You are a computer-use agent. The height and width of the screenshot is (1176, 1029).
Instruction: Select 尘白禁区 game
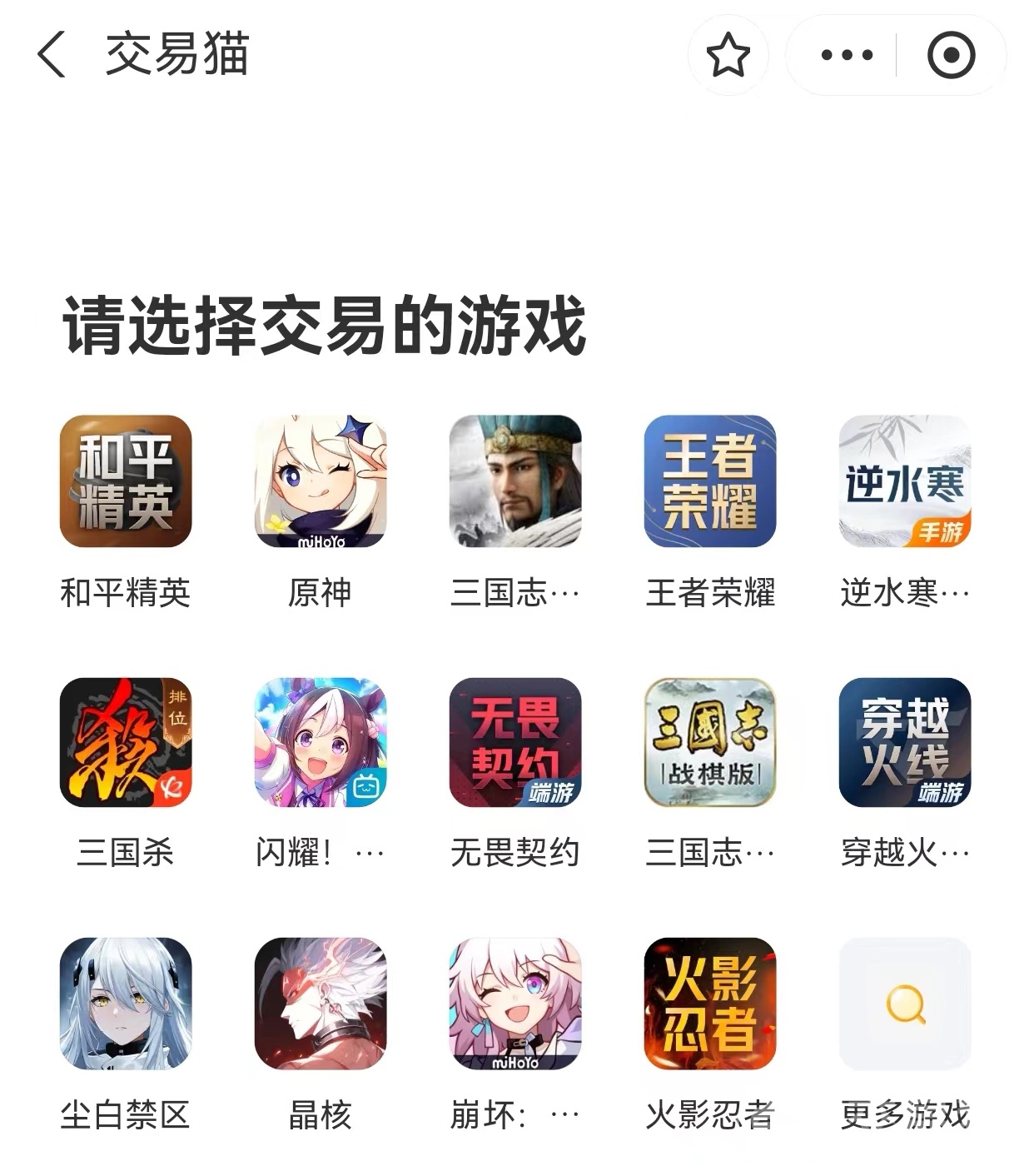(x=126, y=1004)
